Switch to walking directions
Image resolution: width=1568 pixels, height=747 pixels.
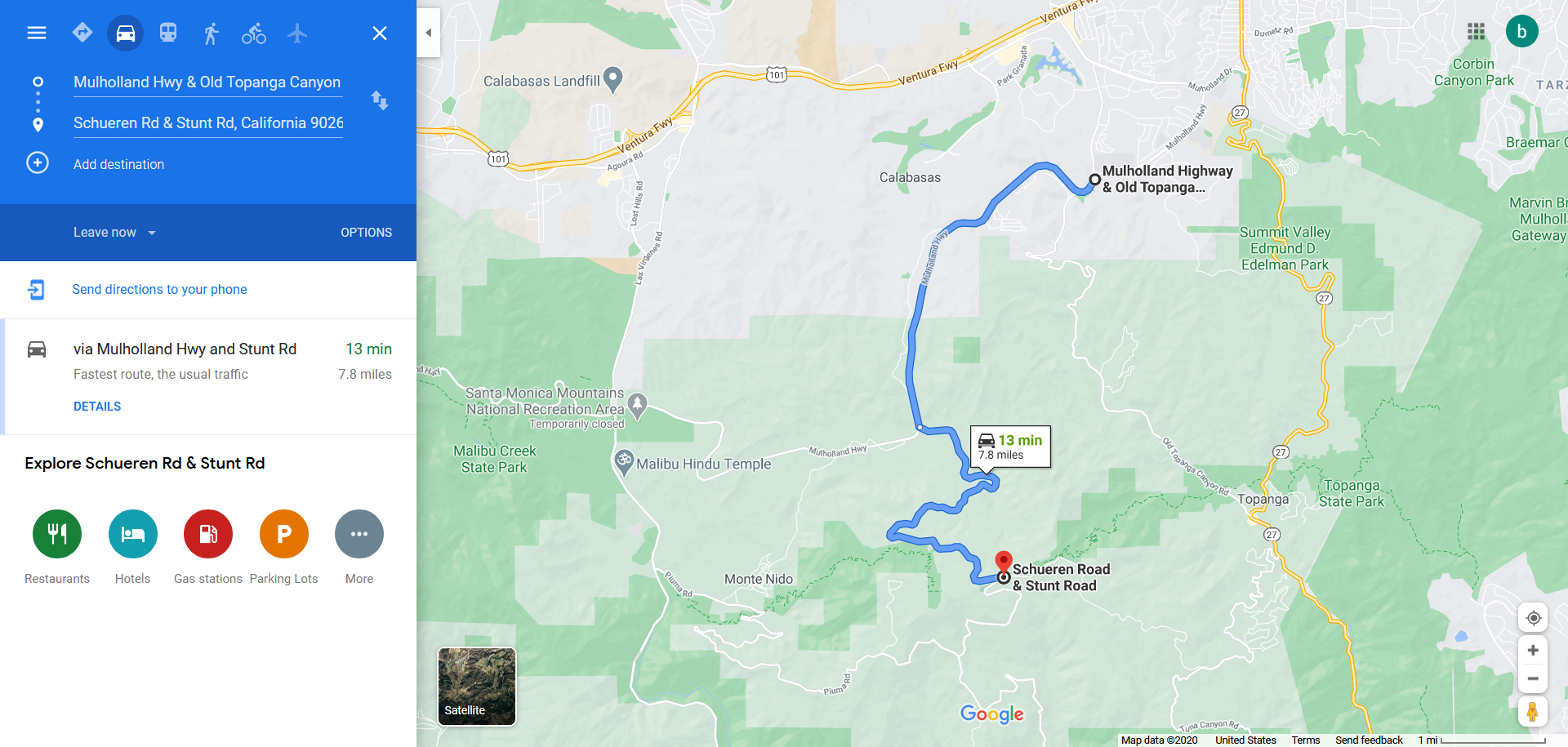pyautogui.click(x=211, y=33)
